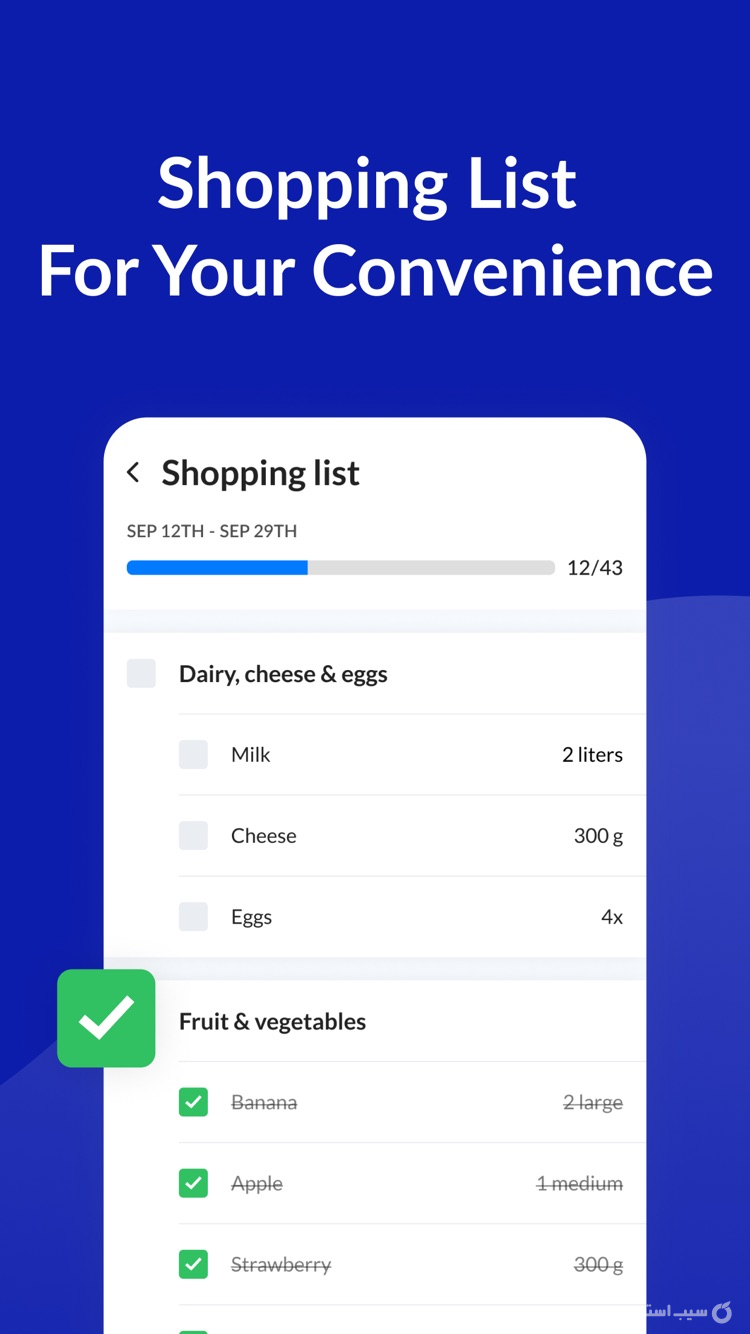The height and width of the screenshot is (1334, 750).
Task: Tap the green check icon beside Banana
Action: (193, 1102)
